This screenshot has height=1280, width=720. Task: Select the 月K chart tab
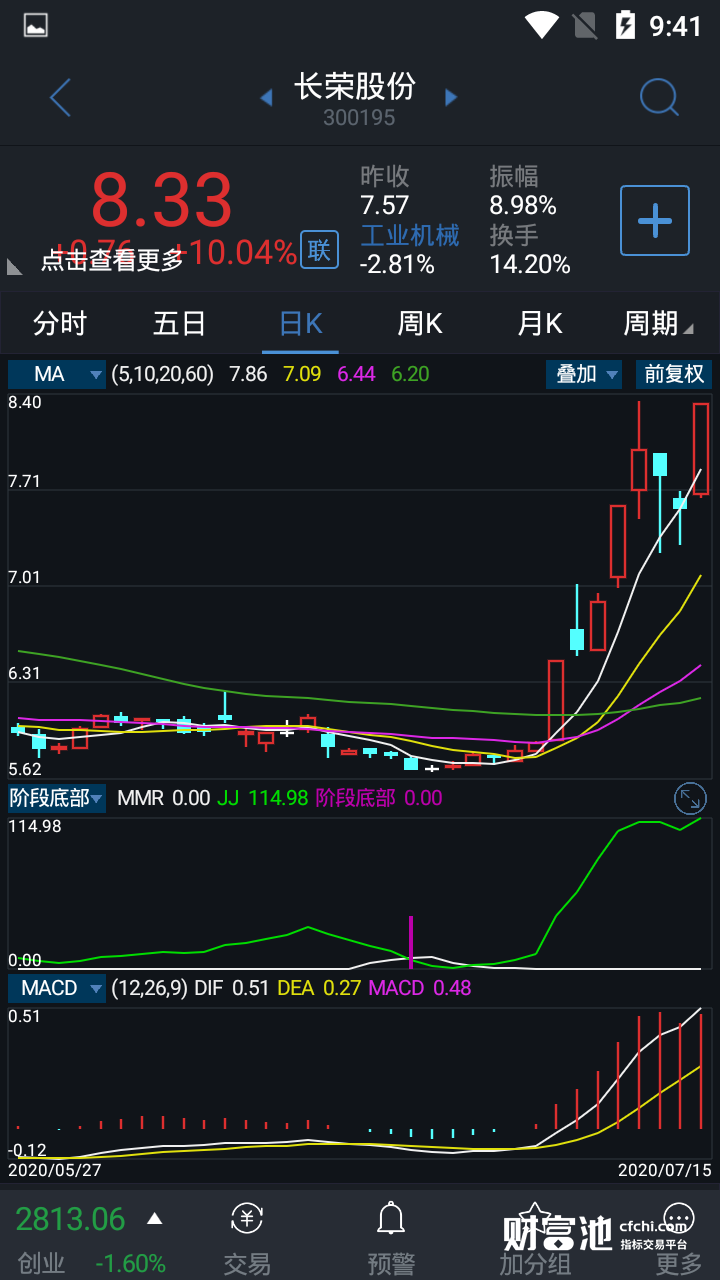pyautogui.click(x=540, y=324)
